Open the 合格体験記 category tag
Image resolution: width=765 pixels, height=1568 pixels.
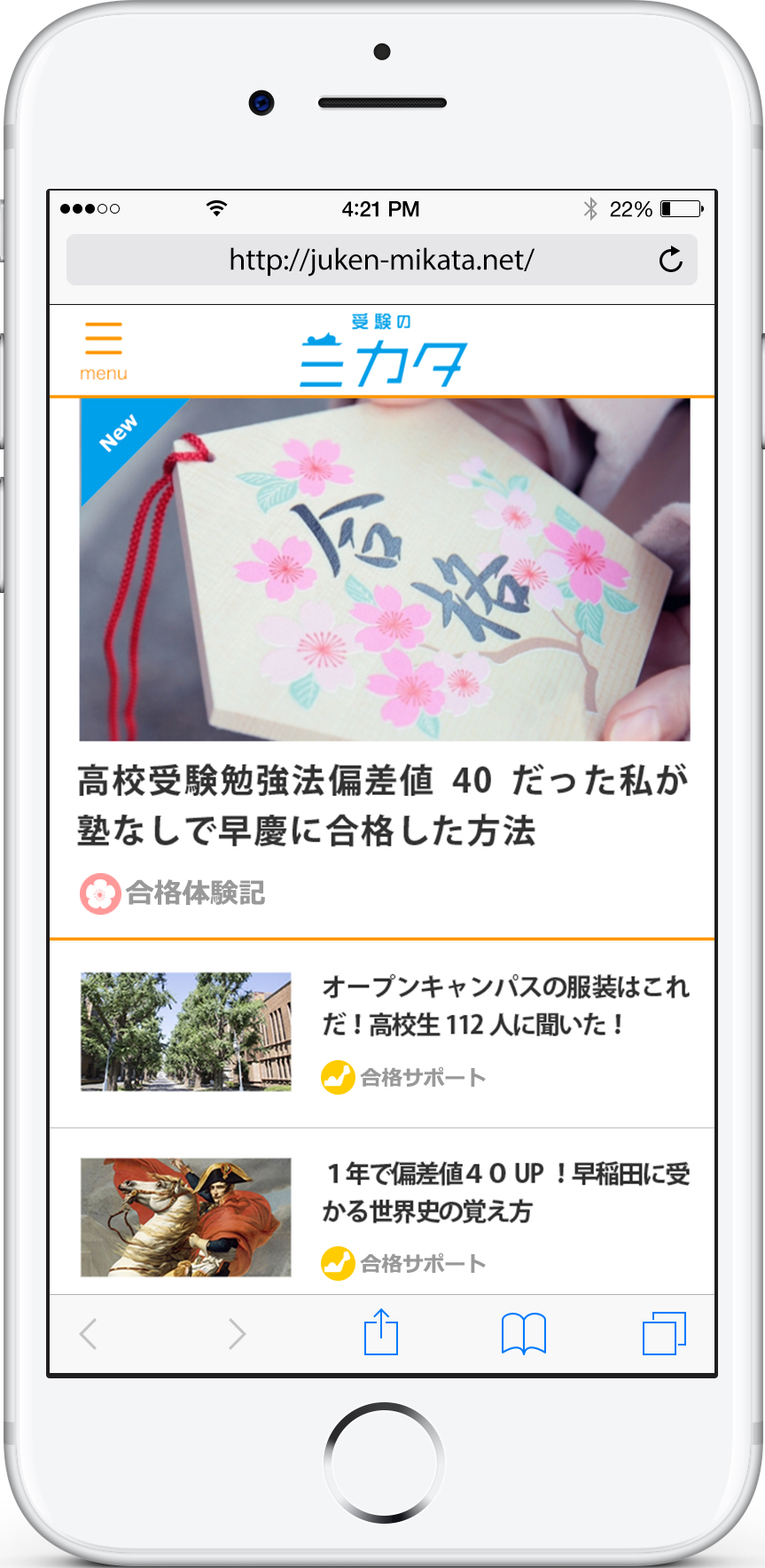coord(173,893)
